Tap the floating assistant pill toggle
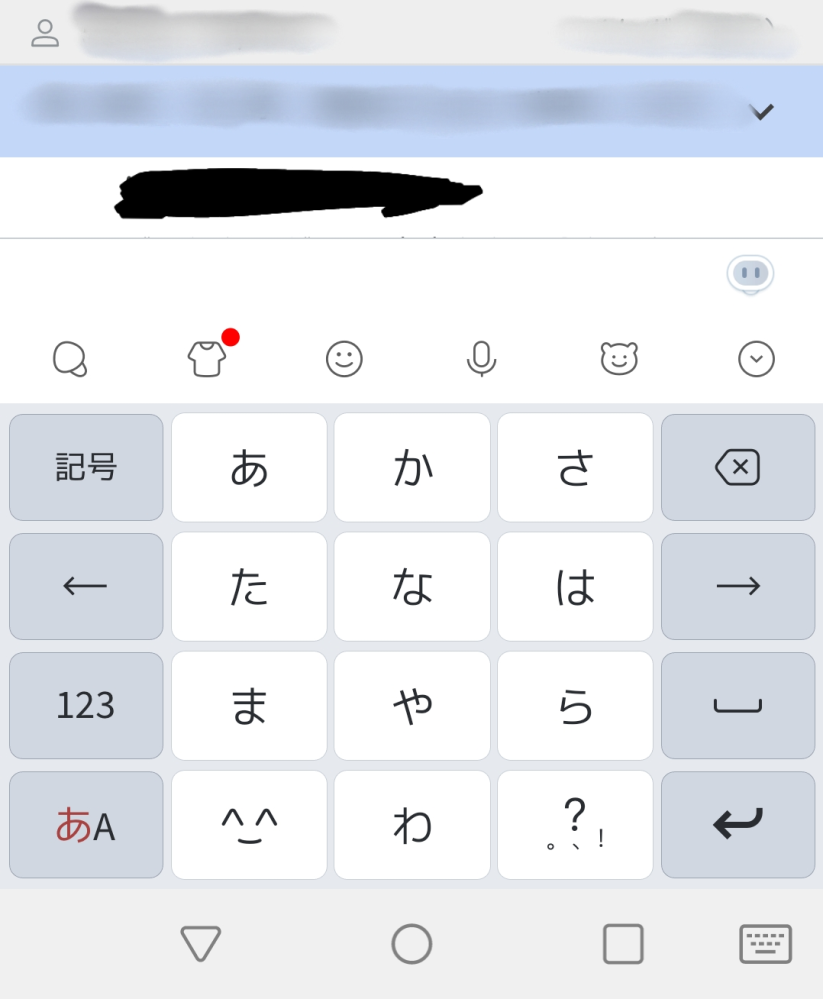Screen dimensions: 823x999 click(750, 273)
